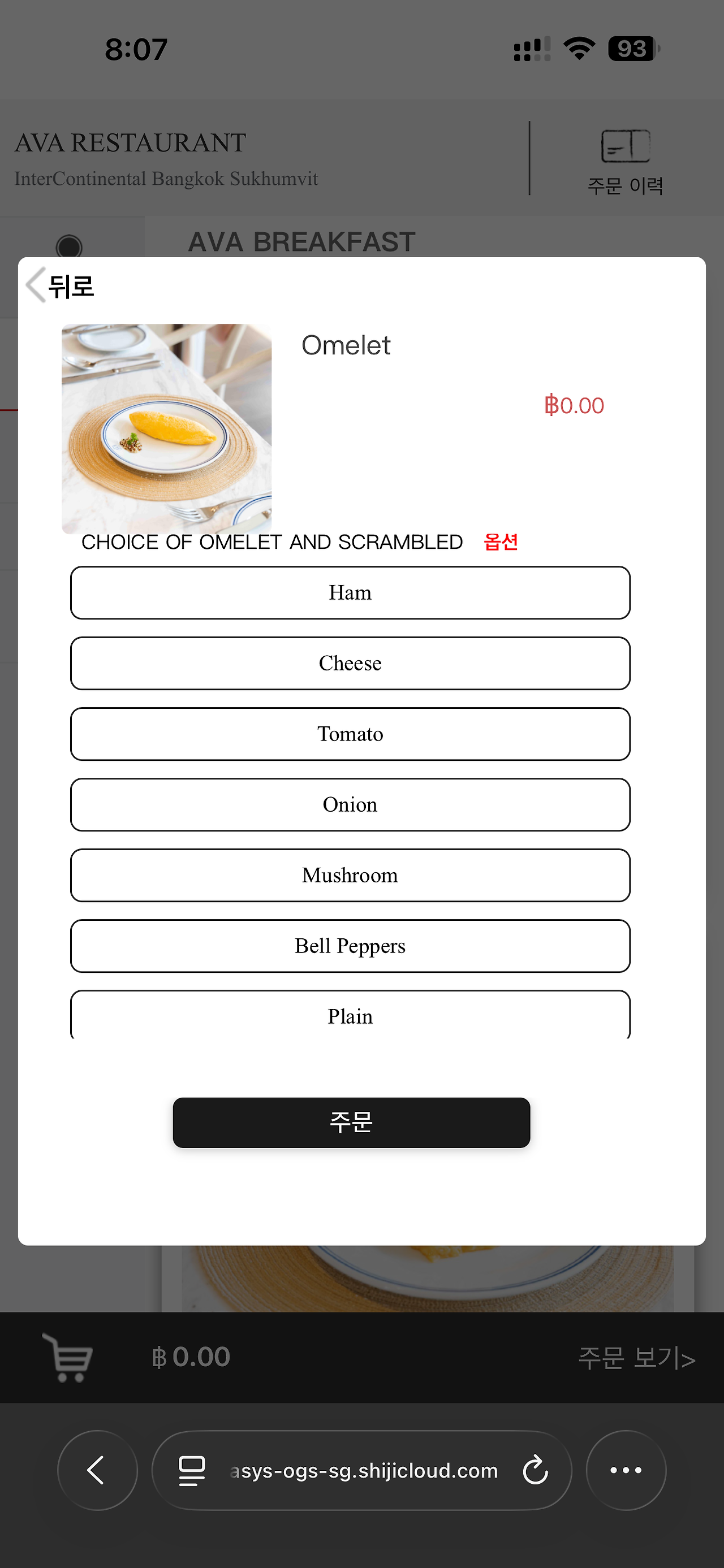724x1568 pixels.
Task: Open the browser's three-dot menu
Action: [x=626, y=1470]
